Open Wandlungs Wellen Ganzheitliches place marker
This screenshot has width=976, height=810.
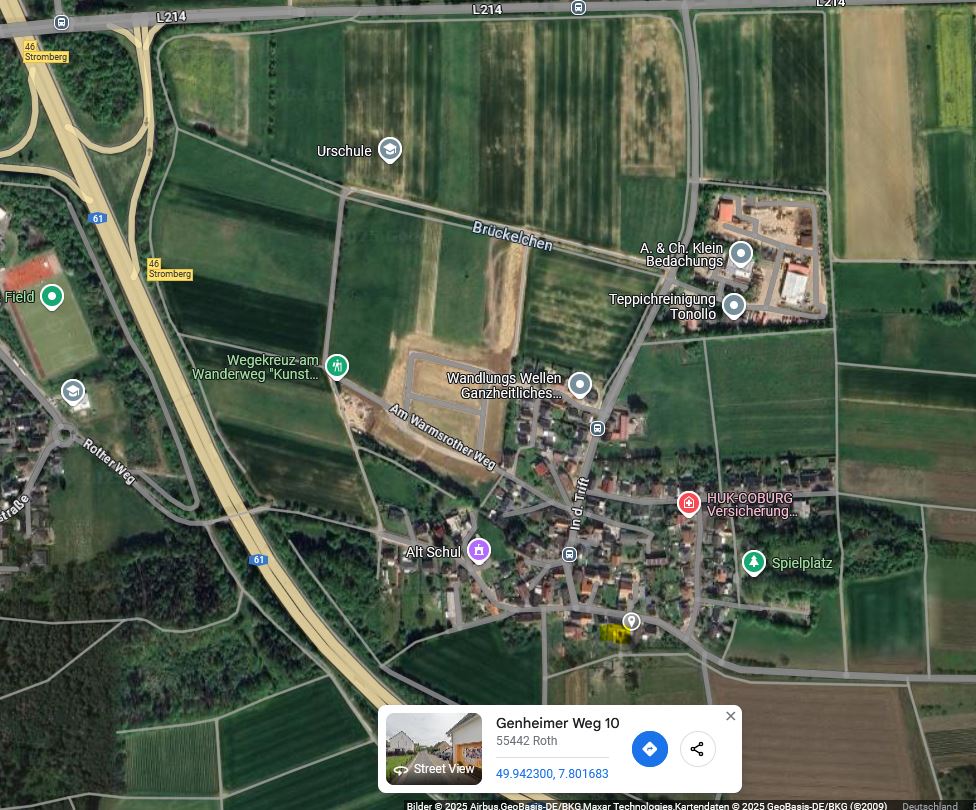tap(580, 384)
